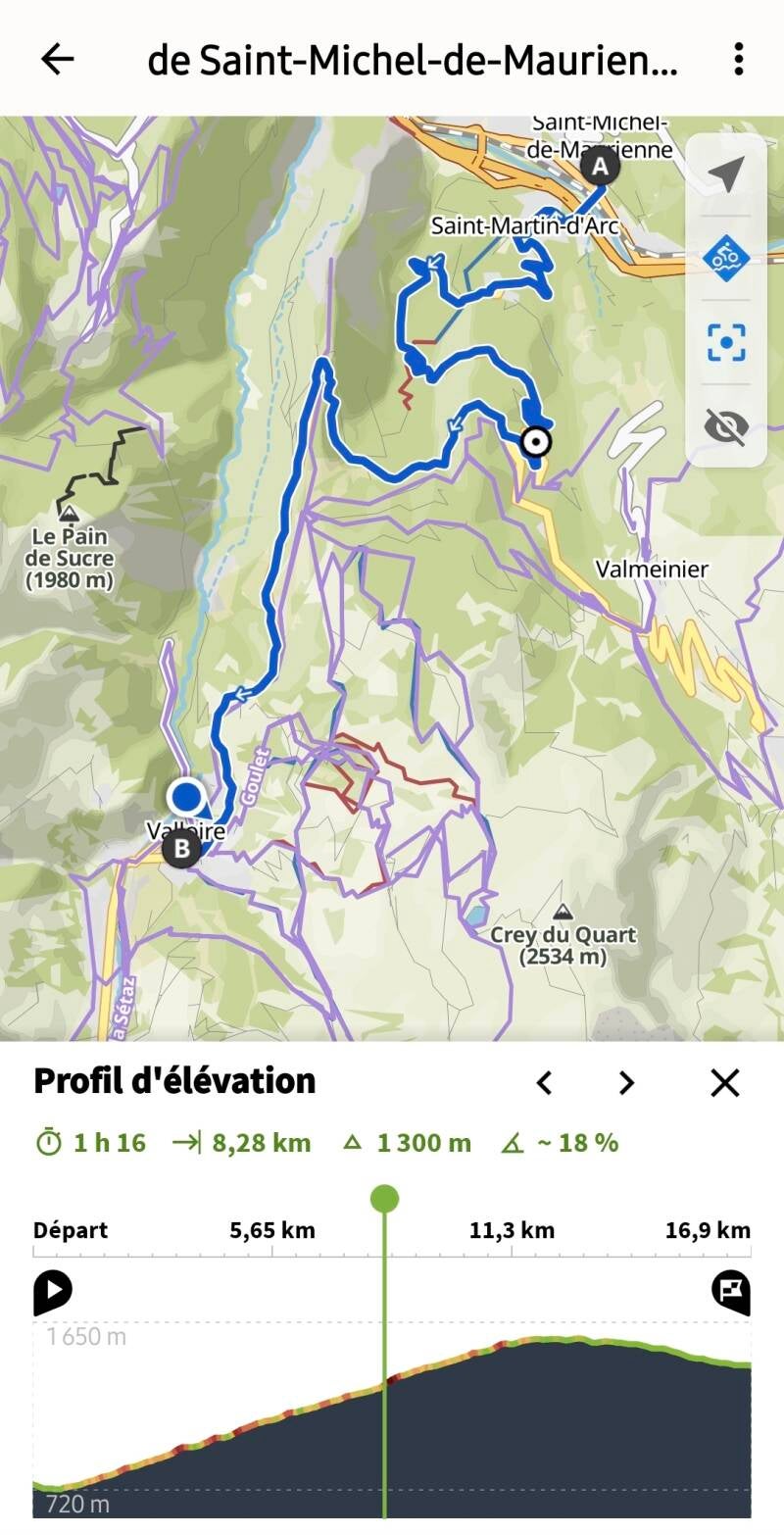This screenshot has height=1535, width=784.
Task: Open the three-dot overflow menu
Action: click(x=739, y=60)
